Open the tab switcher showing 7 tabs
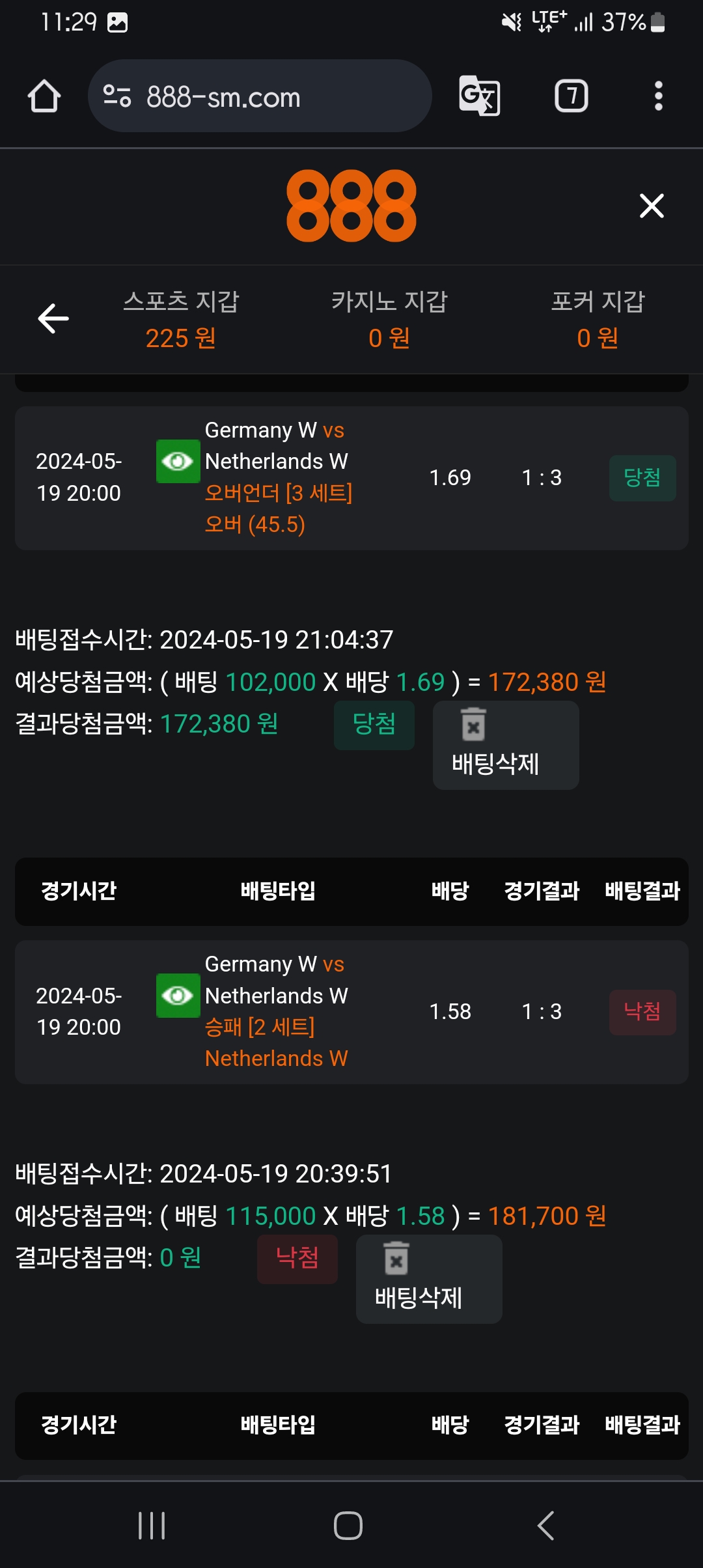This screenshot has height=1568, width=703. pyautogui.click(x=571, y=96)
